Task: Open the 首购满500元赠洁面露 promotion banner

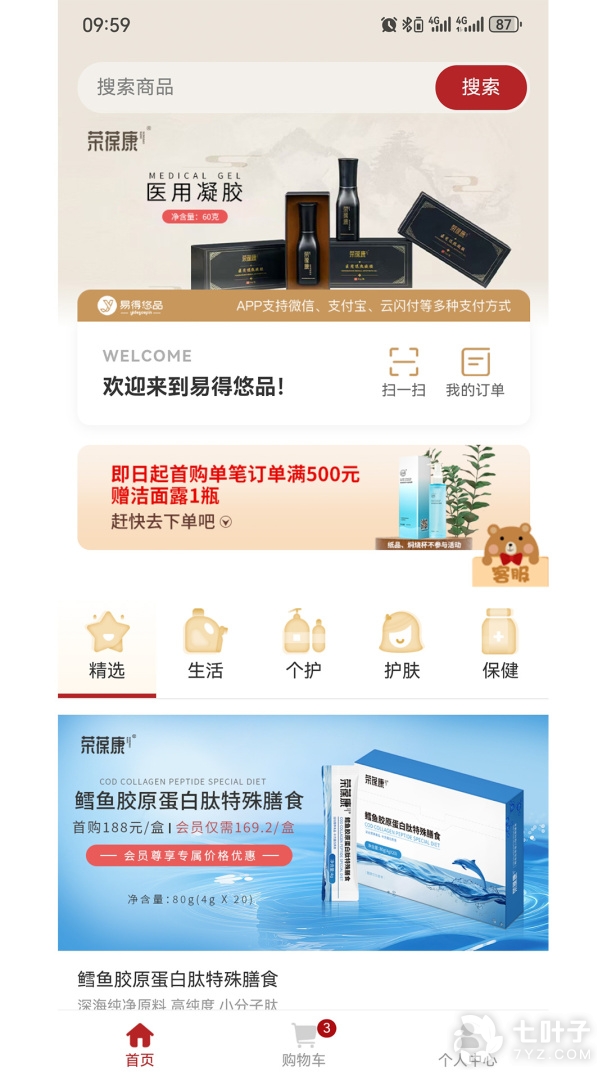Action: pos(280,497)
